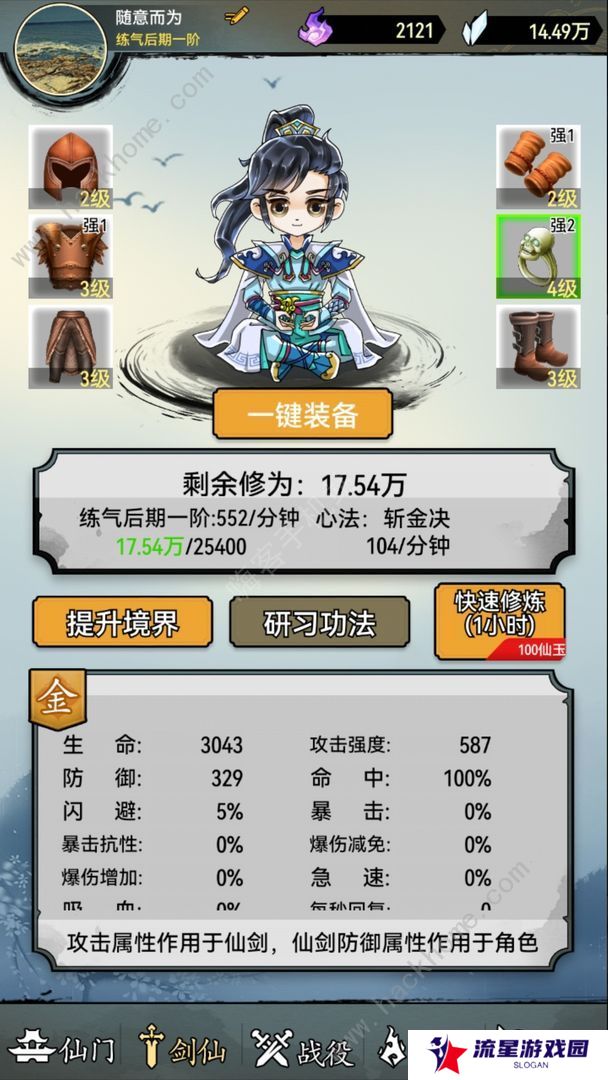Select the level 2 bracers slot
The height and width of the screenshot is (1080, 608).
click(538, 166)
